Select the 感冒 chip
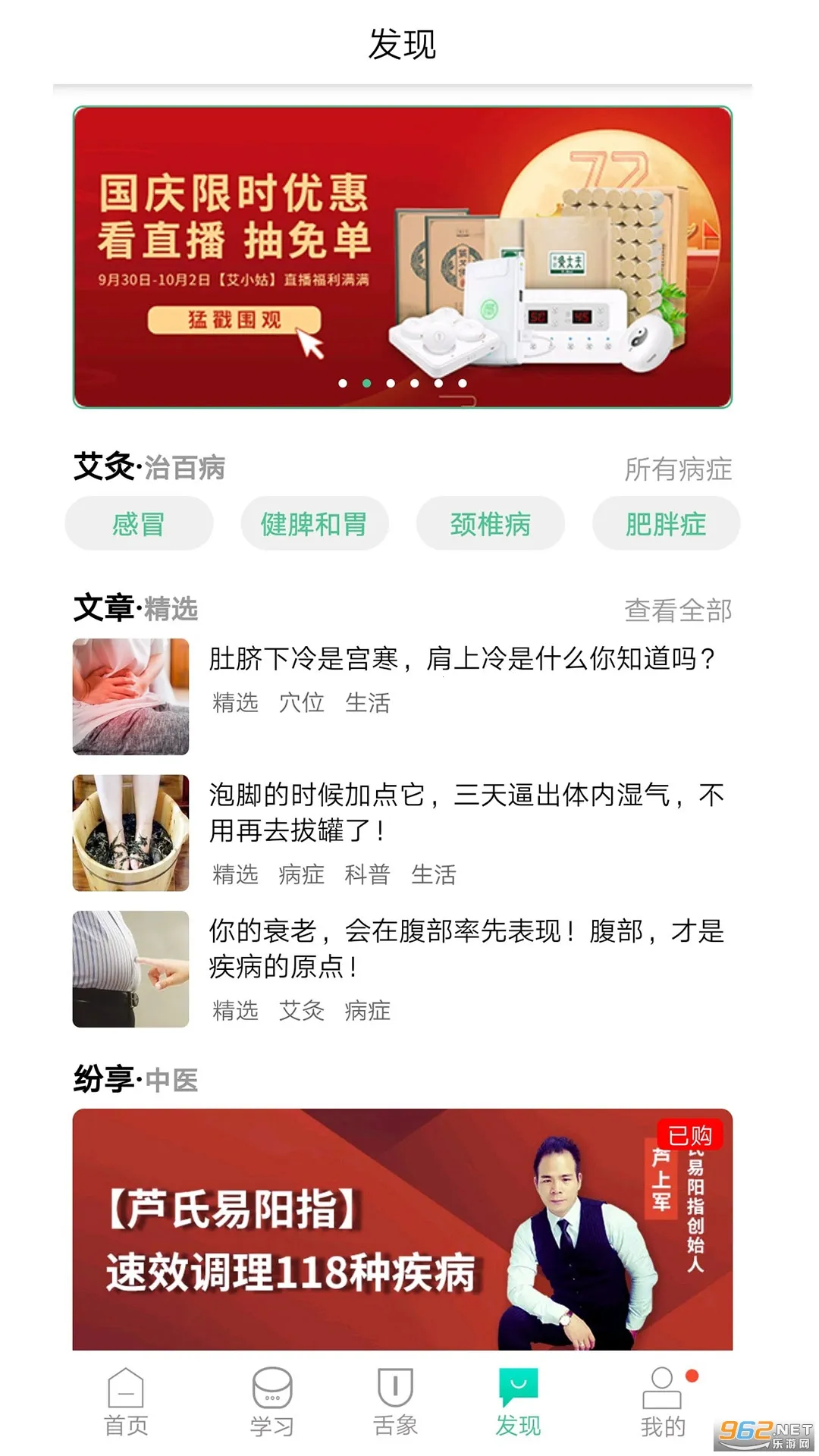The image size is (819, 1456). click(x=139, y=524)
